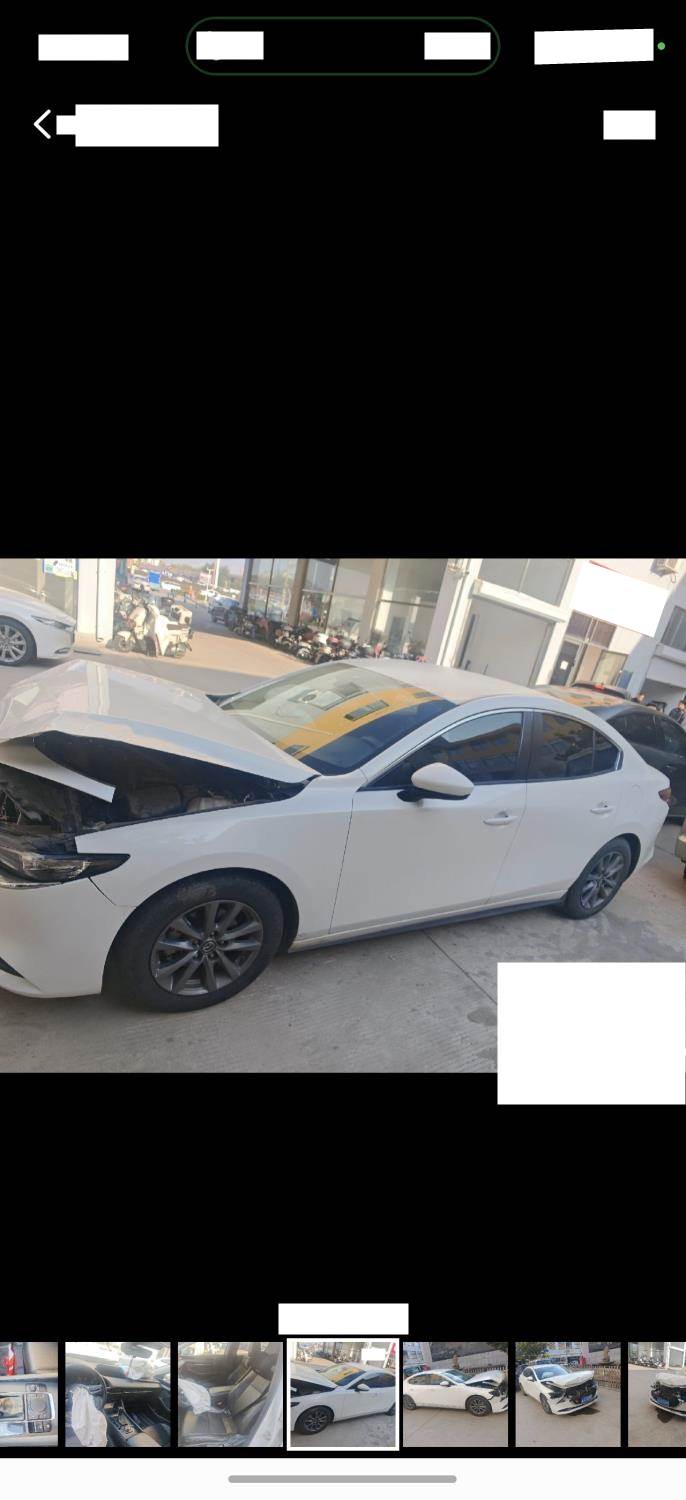Go back using the top-left arrow
This screenshot has width=686, height=1500.
click(42, 125)
